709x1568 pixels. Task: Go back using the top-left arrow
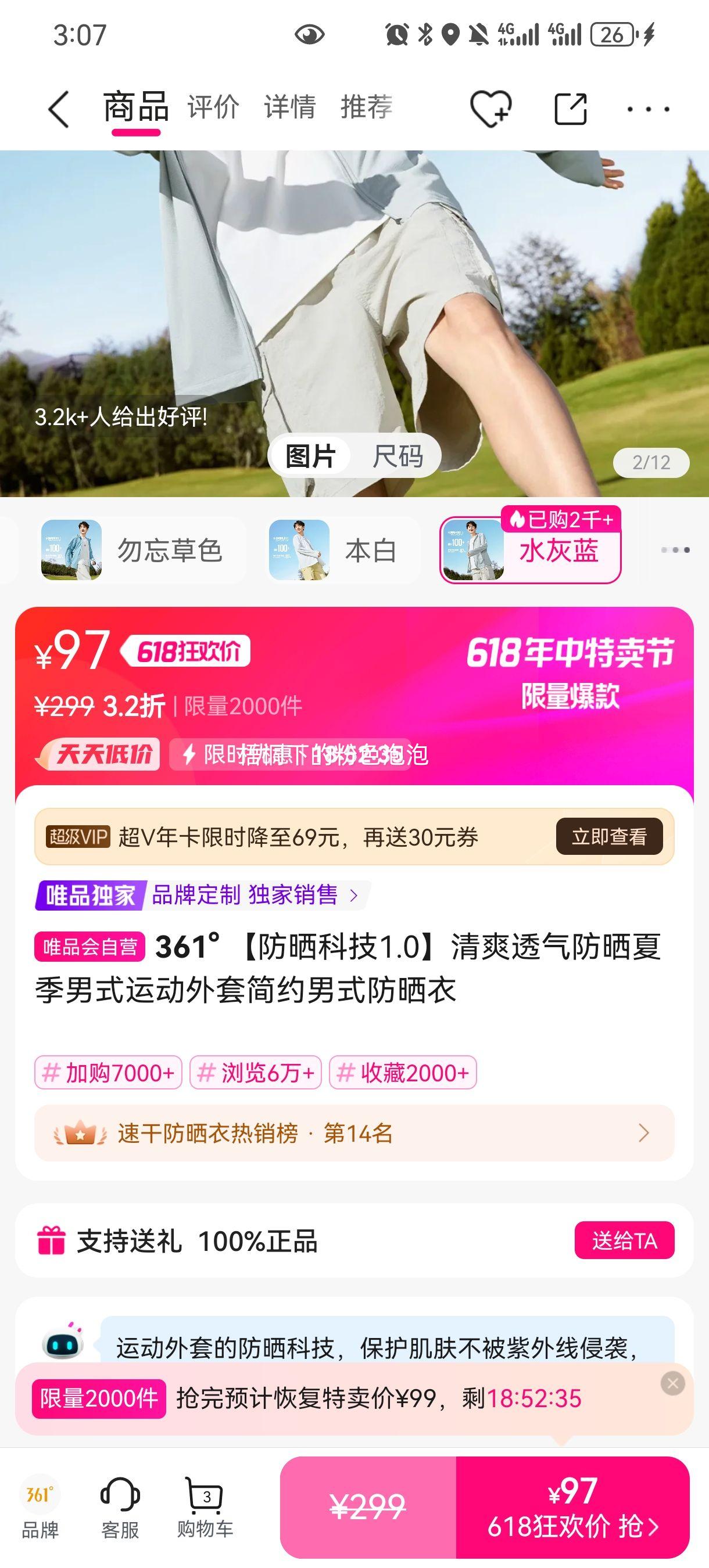(x=59, y=110)
